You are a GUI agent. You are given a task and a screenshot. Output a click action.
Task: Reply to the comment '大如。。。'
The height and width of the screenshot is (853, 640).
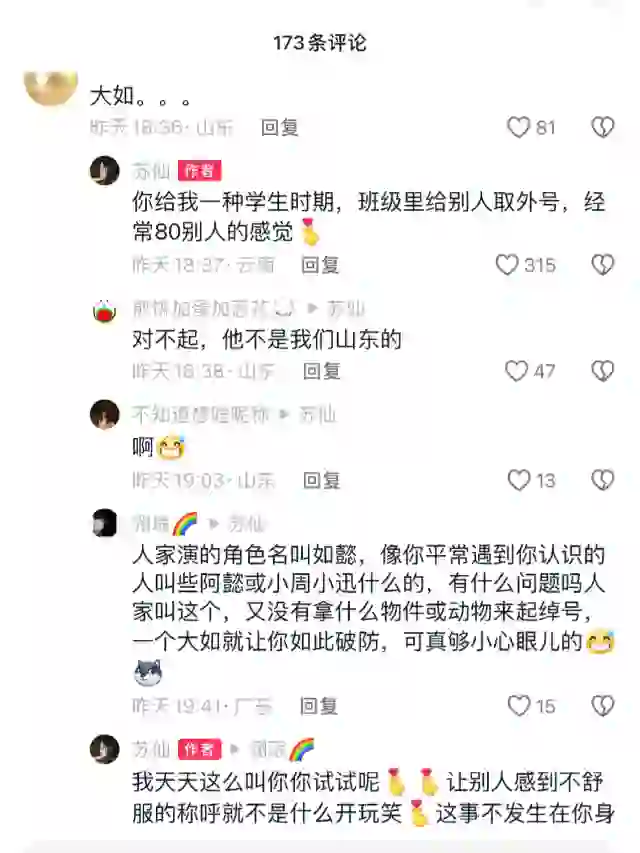[x=280, y=127]
